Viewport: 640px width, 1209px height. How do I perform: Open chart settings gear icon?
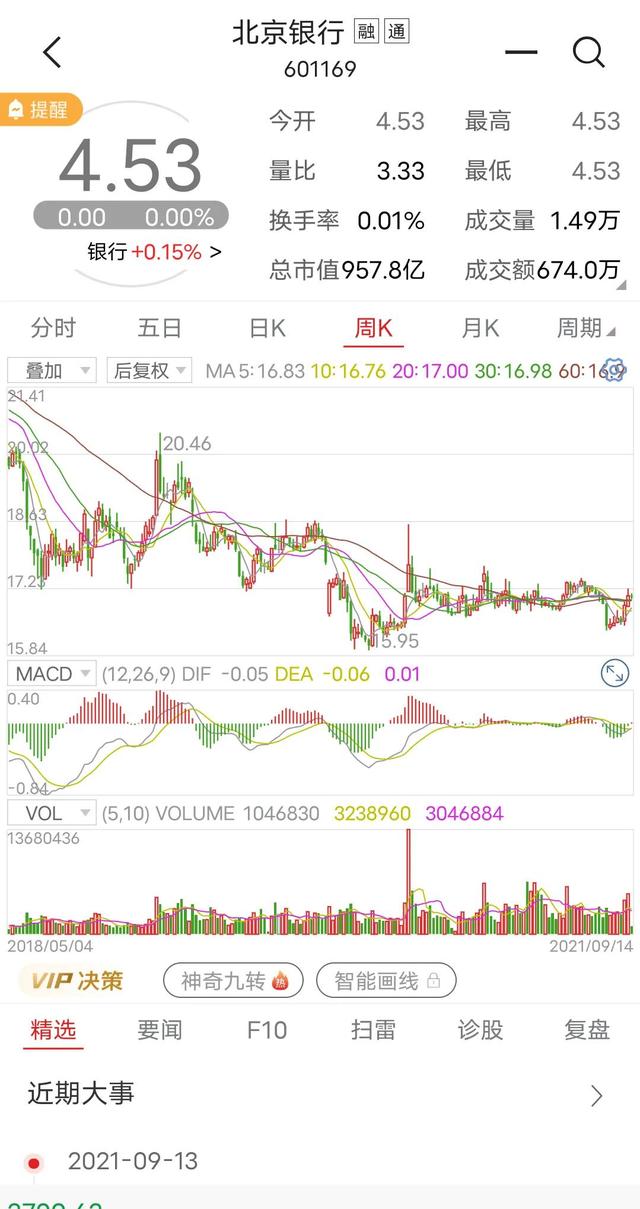pyautogui.click(x=615, y=370)
